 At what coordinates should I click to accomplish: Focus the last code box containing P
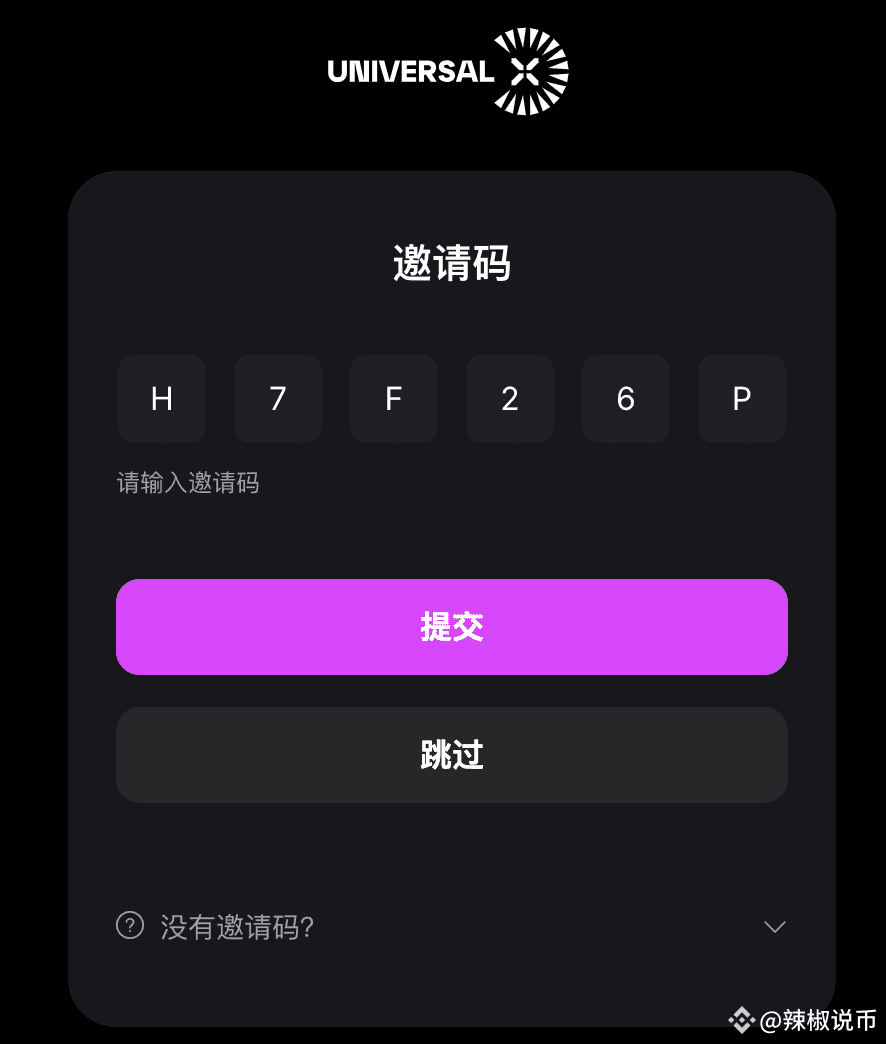pyautogui.click(x=742, y=399)
